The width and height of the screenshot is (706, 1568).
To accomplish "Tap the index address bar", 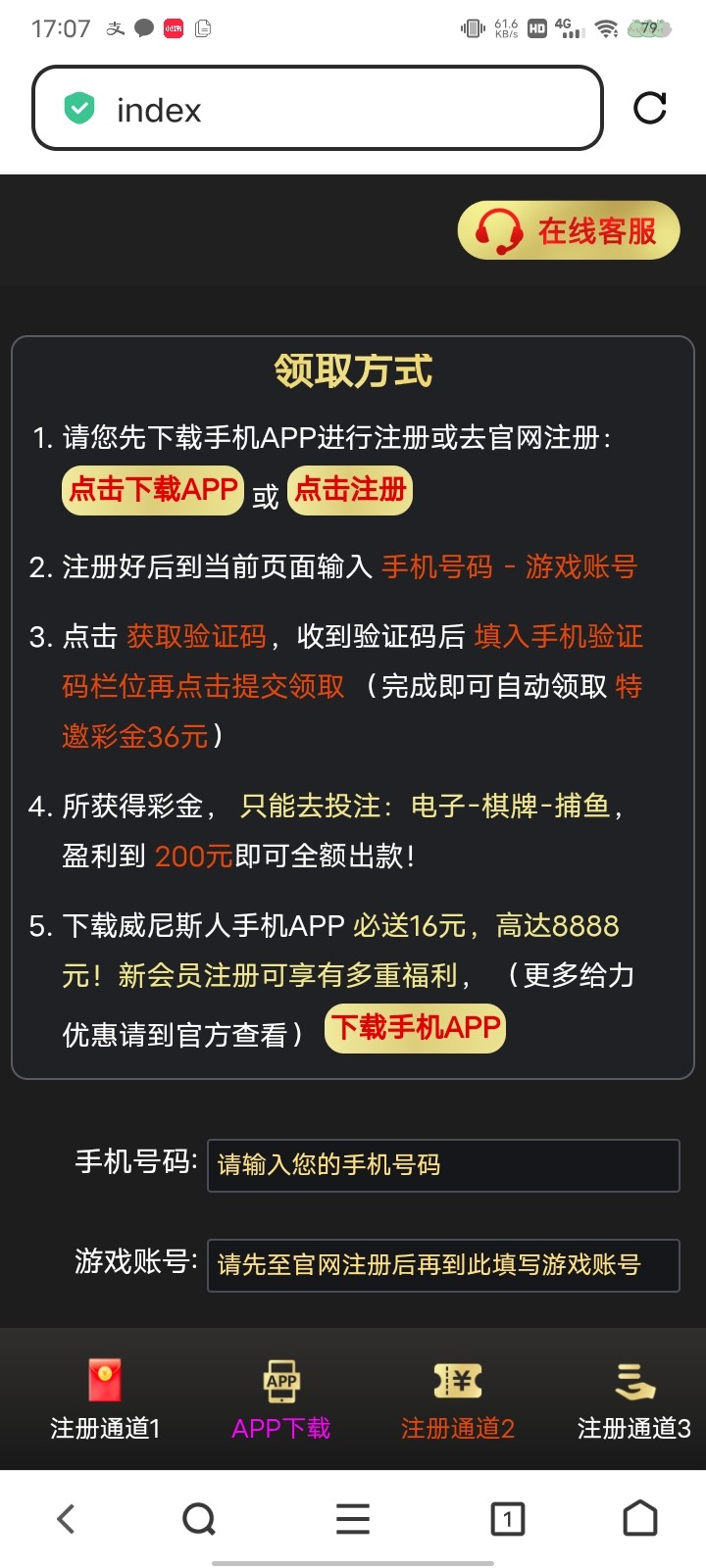I will pyautogui.click(x=317, y=109).
